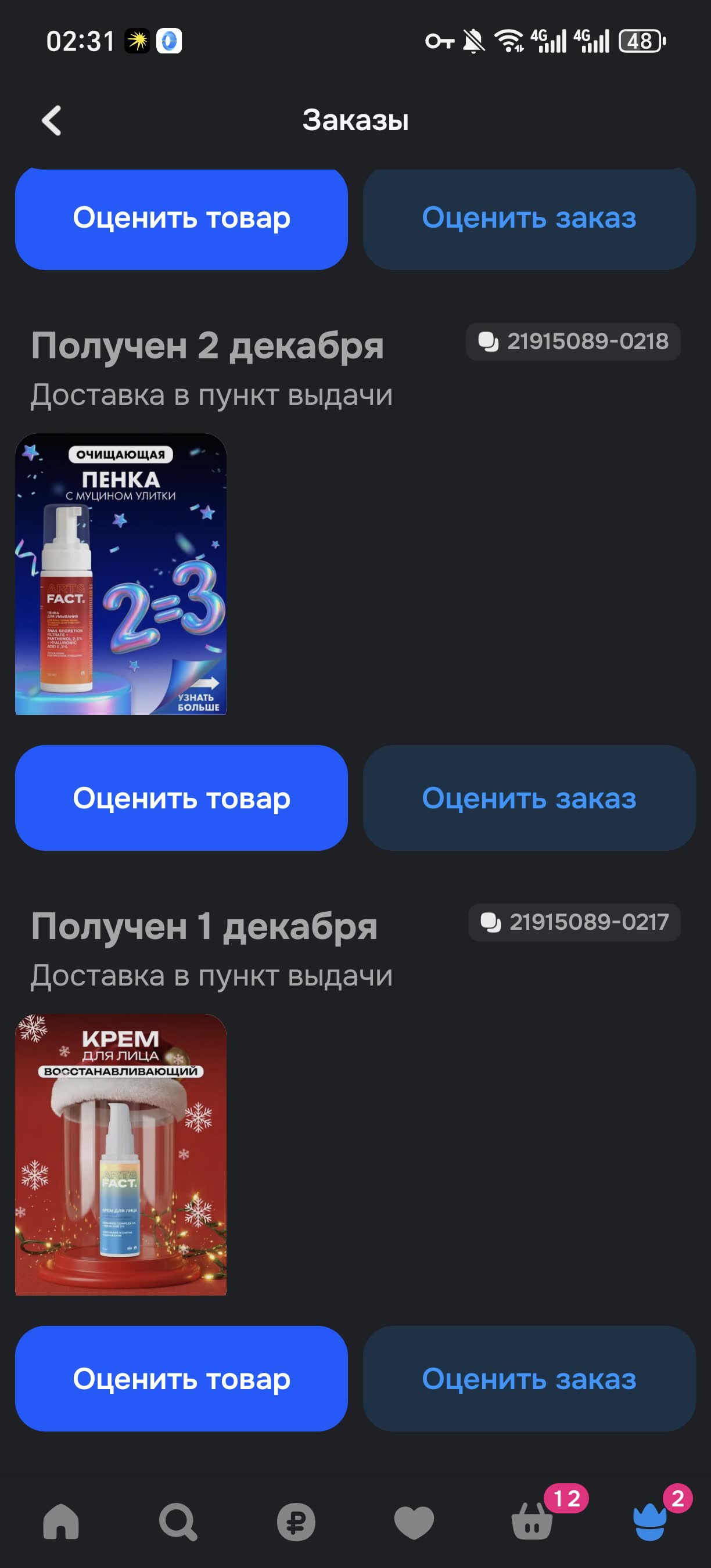The image size is (711, 1568).
Task: Switch to the favorites heart tab
Action: pos(414,1522)
